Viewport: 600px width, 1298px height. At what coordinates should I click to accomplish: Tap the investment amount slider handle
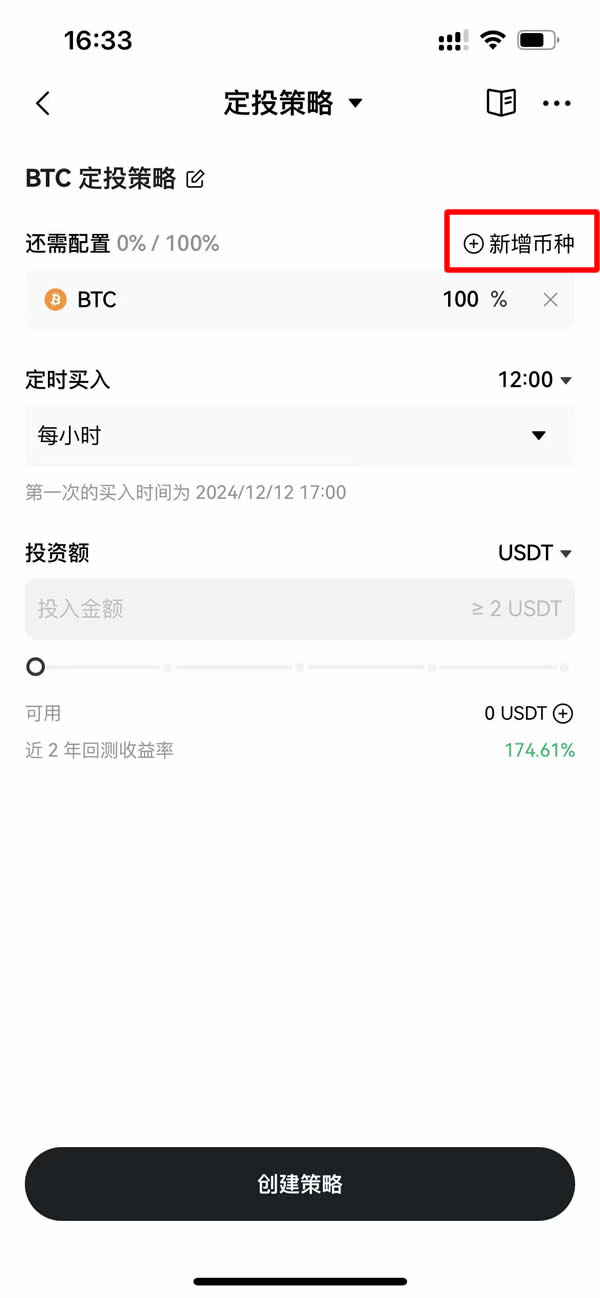tap(36, 667)
